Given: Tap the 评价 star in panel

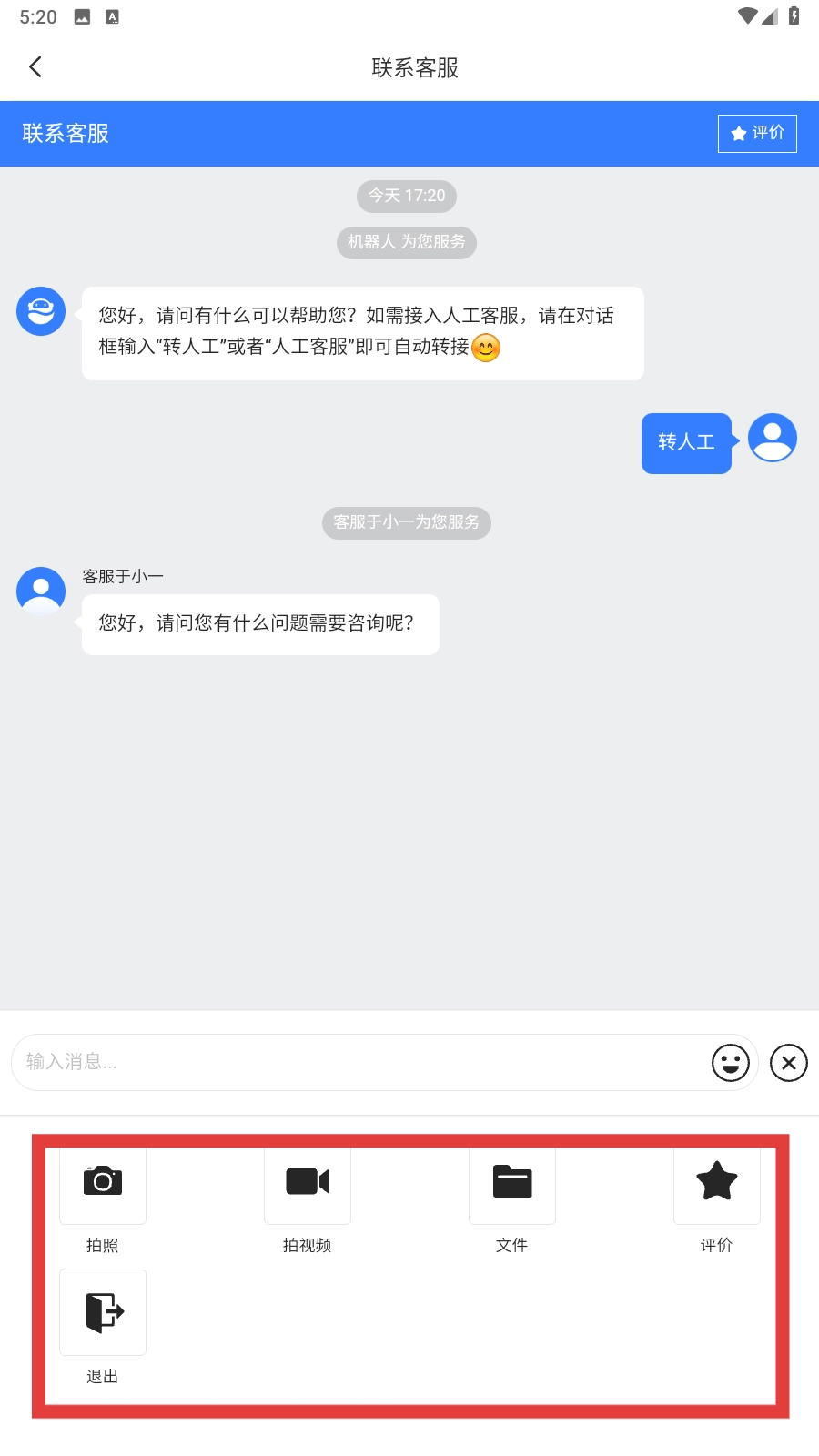Looking at the screenshot, I should pyautogui.click(x=716, y=1183).
